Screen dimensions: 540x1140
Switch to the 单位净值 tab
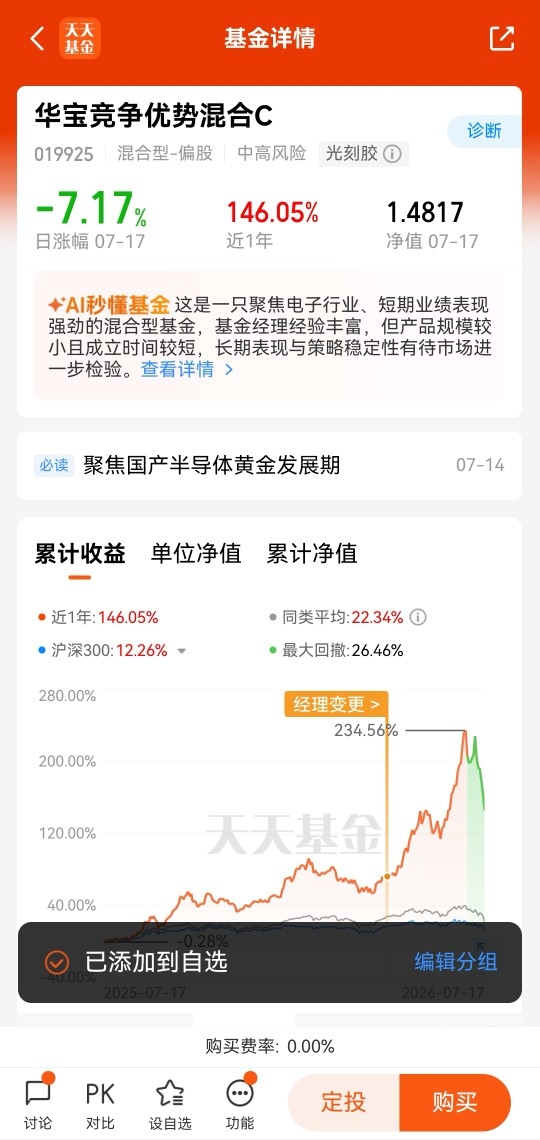pyautogui.click(x=196, y=554)
